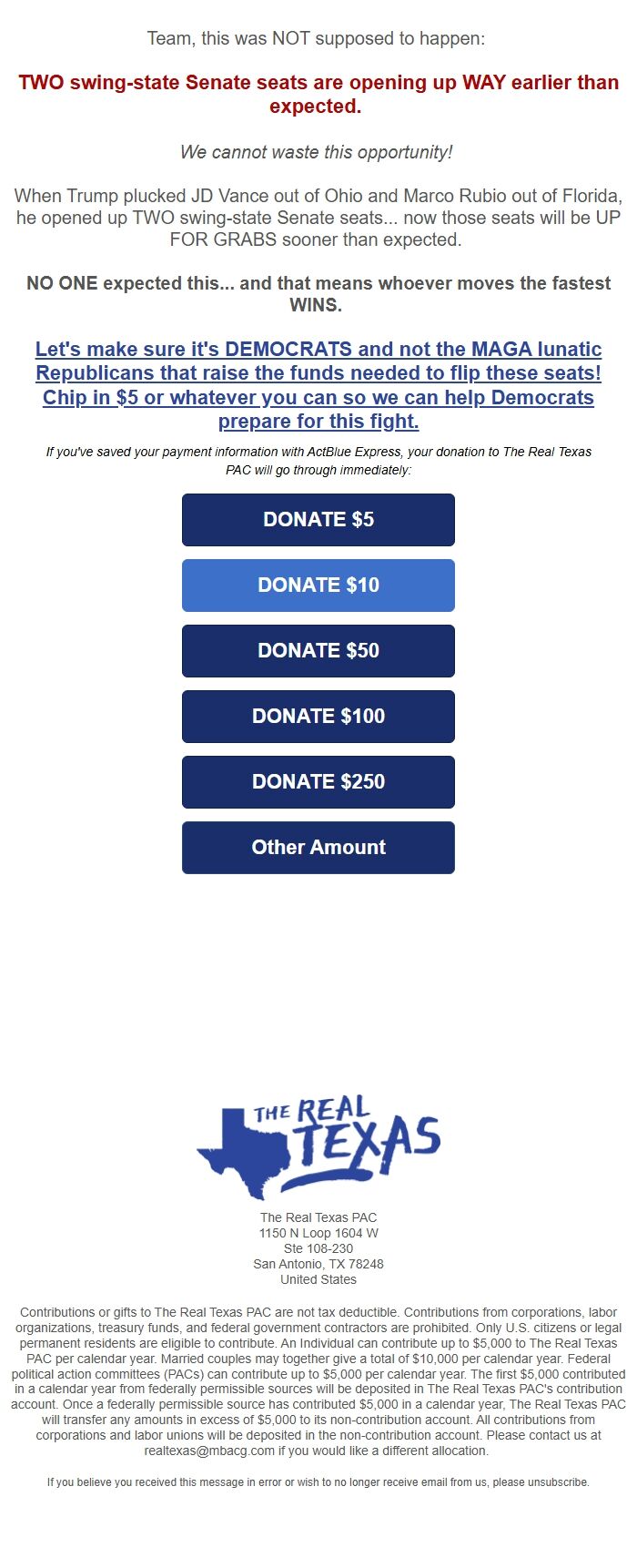Choose DONATE $50
Image resolution: width=637 pixels, height=1568 pixels.
(x=318, y=651)
